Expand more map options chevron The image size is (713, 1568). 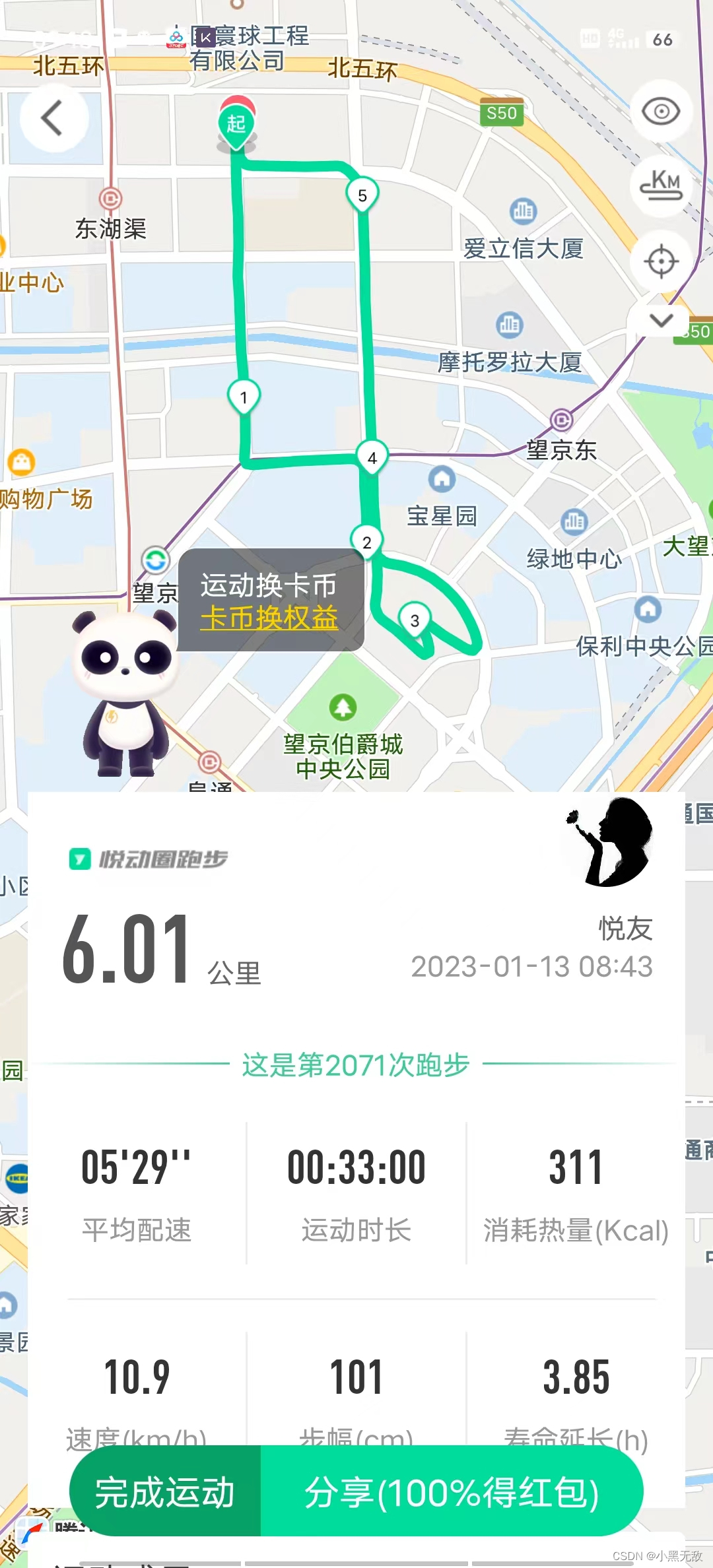[661, 321]
